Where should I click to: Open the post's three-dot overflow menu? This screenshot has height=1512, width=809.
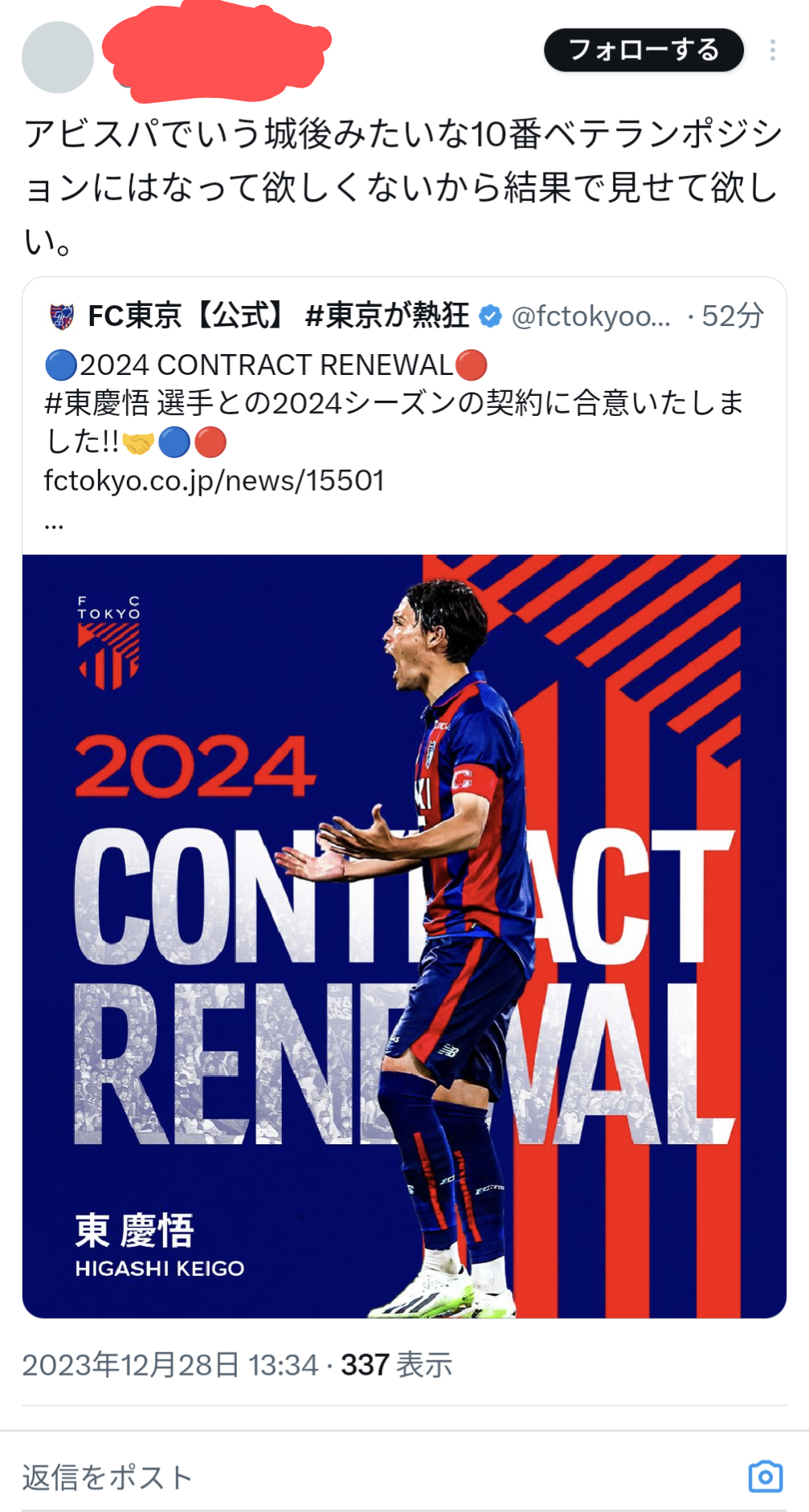point(772,50)
